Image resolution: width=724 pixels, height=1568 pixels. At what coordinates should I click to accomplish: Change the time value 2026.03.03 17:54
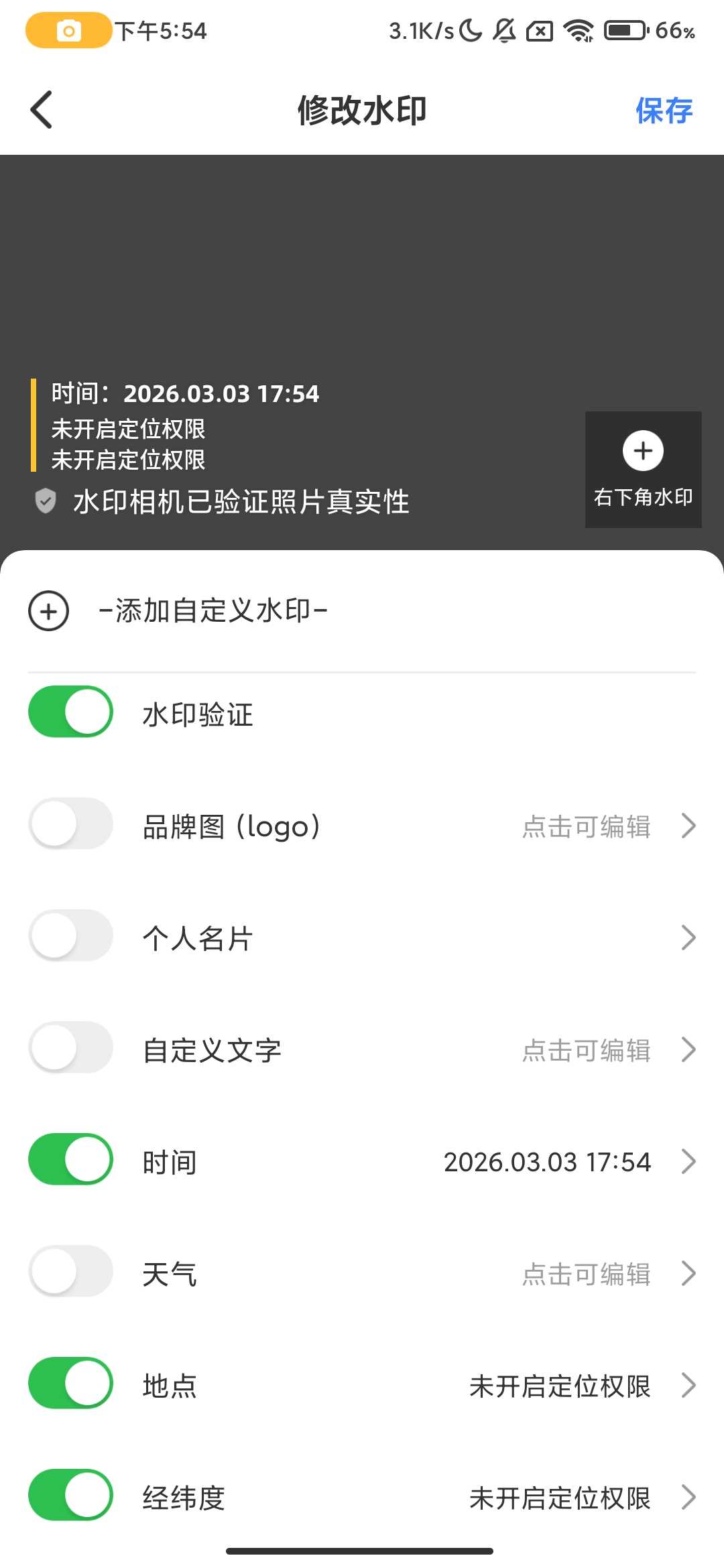(x=547, y=1162)
